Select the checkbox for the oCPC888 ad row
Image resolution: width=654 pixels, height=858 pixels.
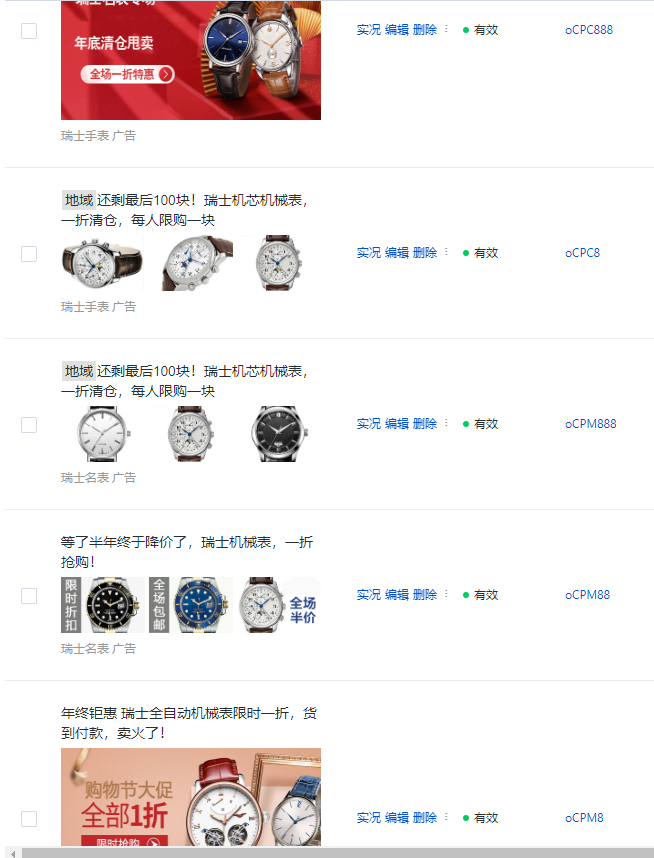pyautogui.click(x=29, y=31)
